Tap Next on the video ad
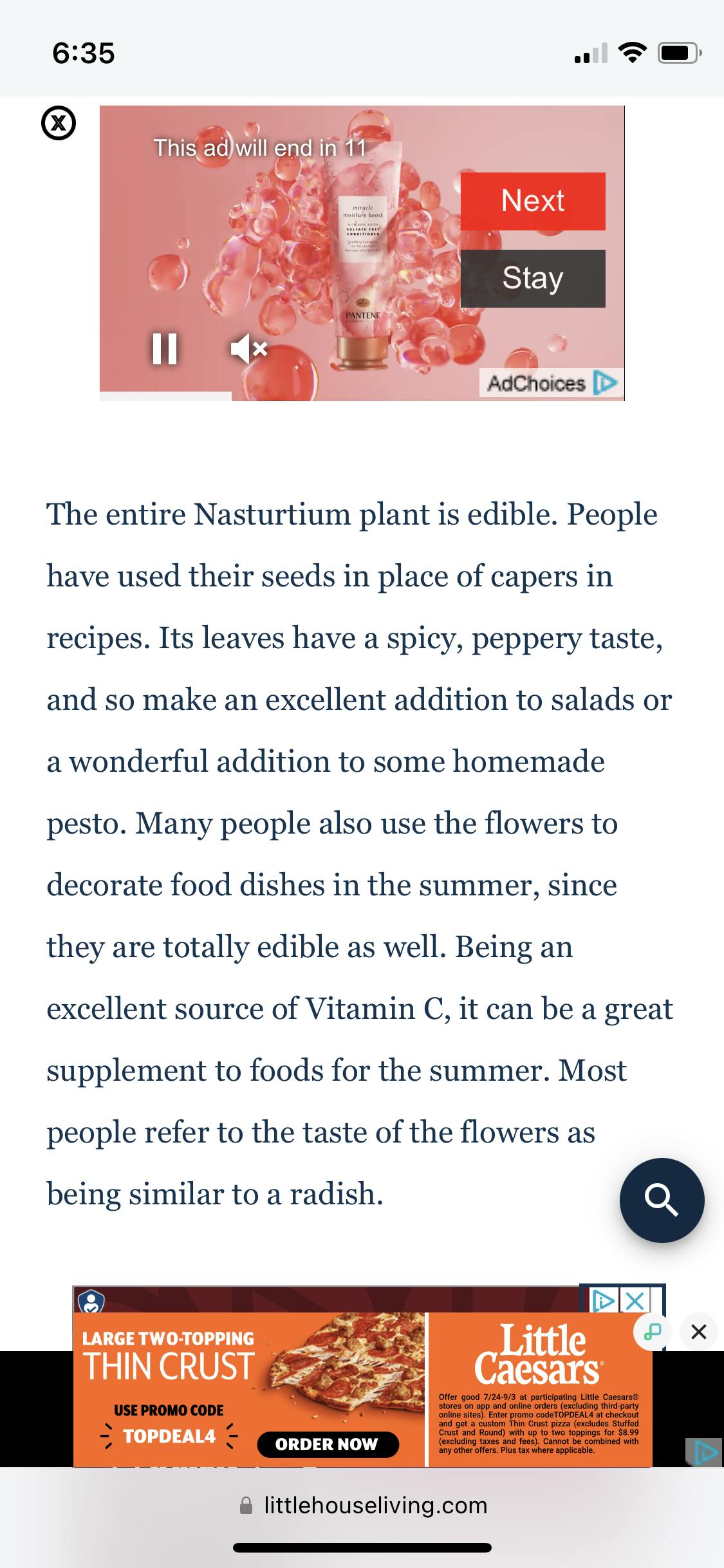The height and width of the screenshot is (1568, 724). pyautogui.click(x=533, y=201)
